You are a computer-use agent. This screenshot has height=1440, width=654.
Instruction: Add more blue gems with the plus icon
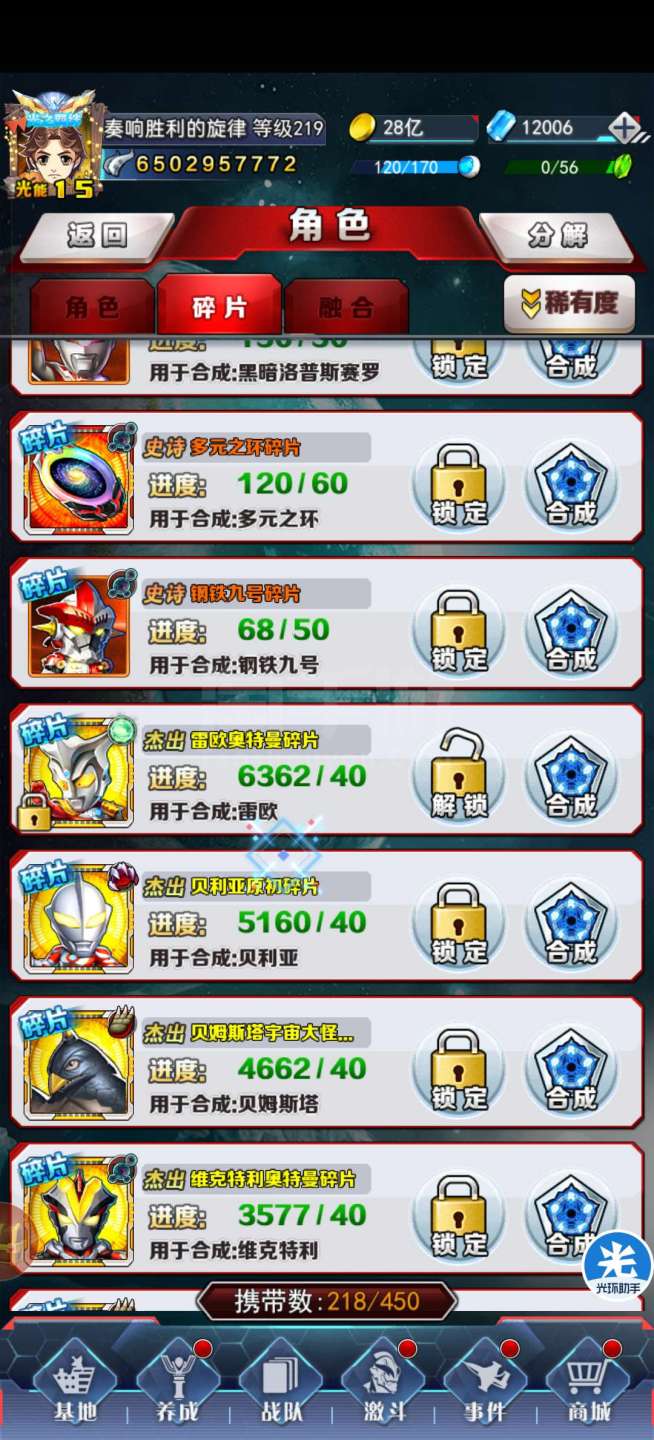coord(625,128)
